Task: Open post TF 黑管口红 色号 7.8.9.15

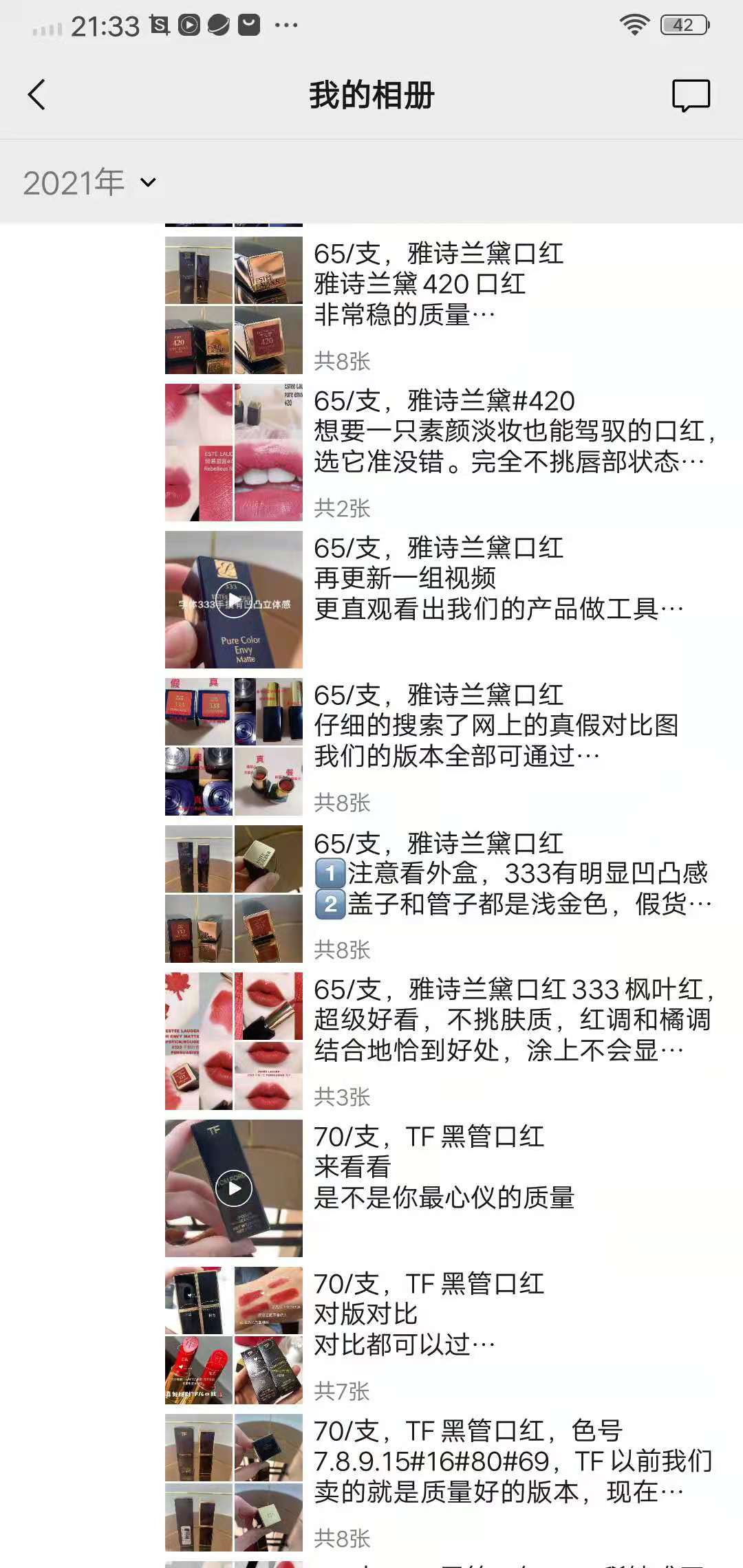Action: coord(440,1483)
